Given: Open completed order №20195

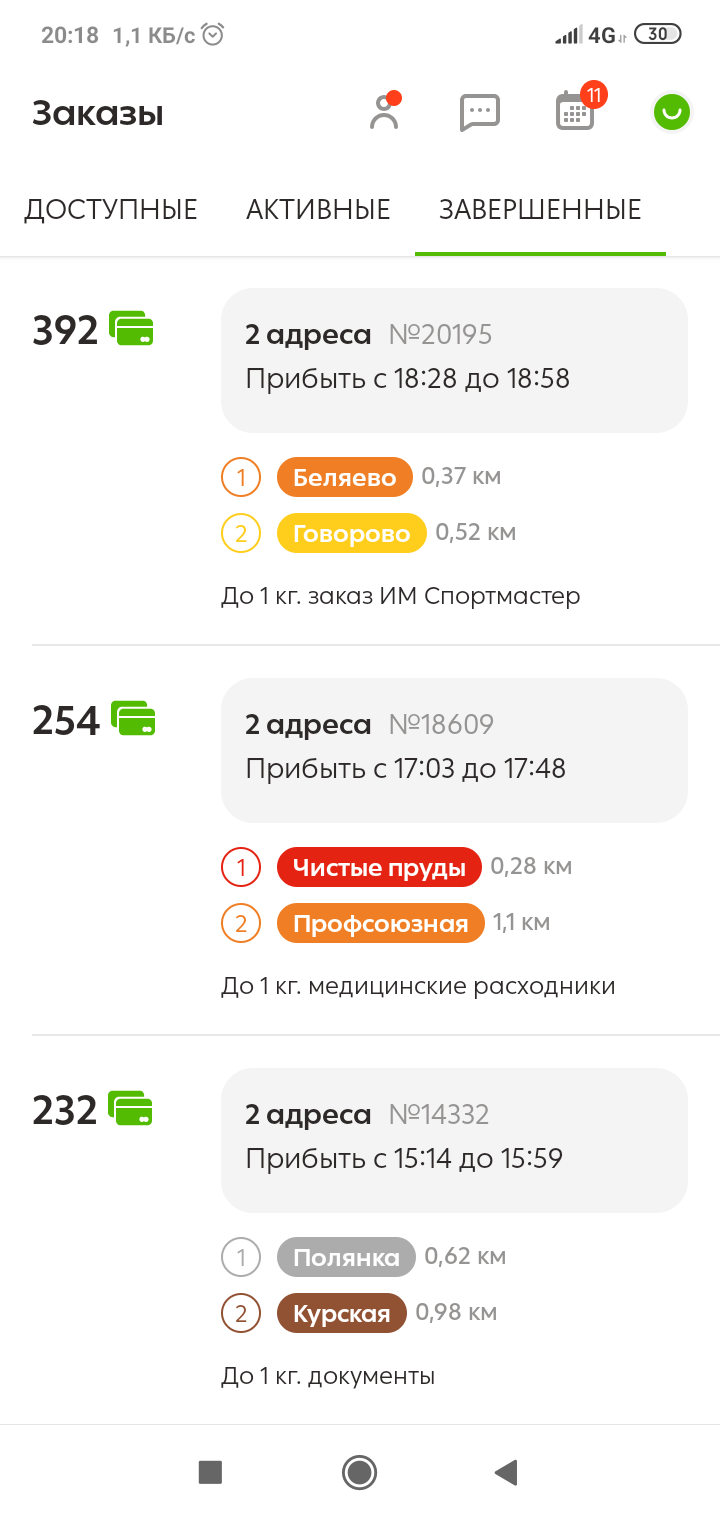Looking at the screenshot, I should 454,360.
